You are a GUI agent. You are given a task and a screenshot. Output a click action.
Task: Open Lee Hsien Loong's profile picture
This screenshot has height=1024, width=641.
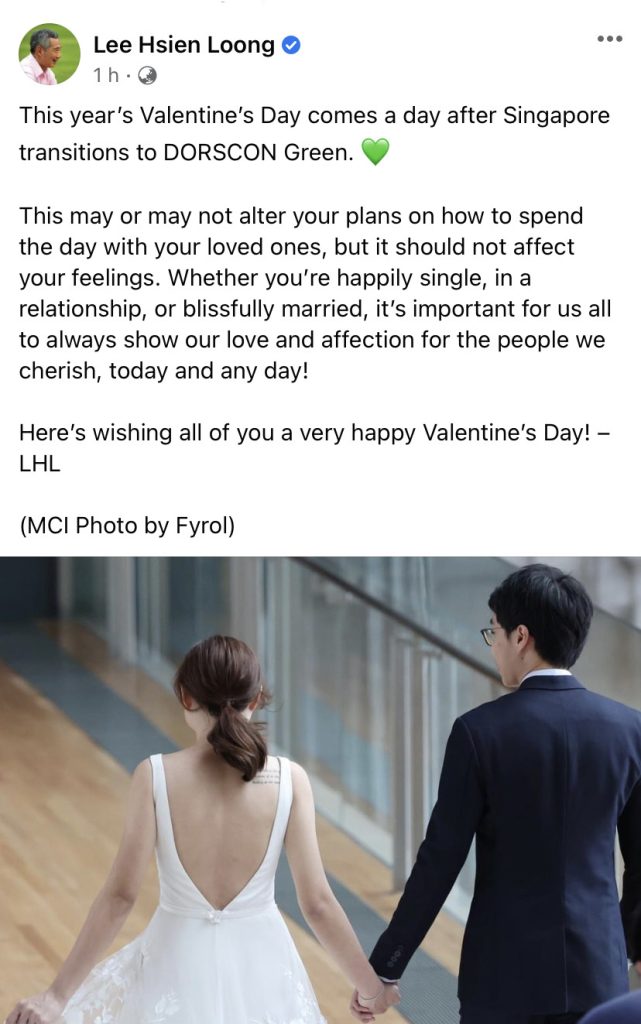pos(49,55)
